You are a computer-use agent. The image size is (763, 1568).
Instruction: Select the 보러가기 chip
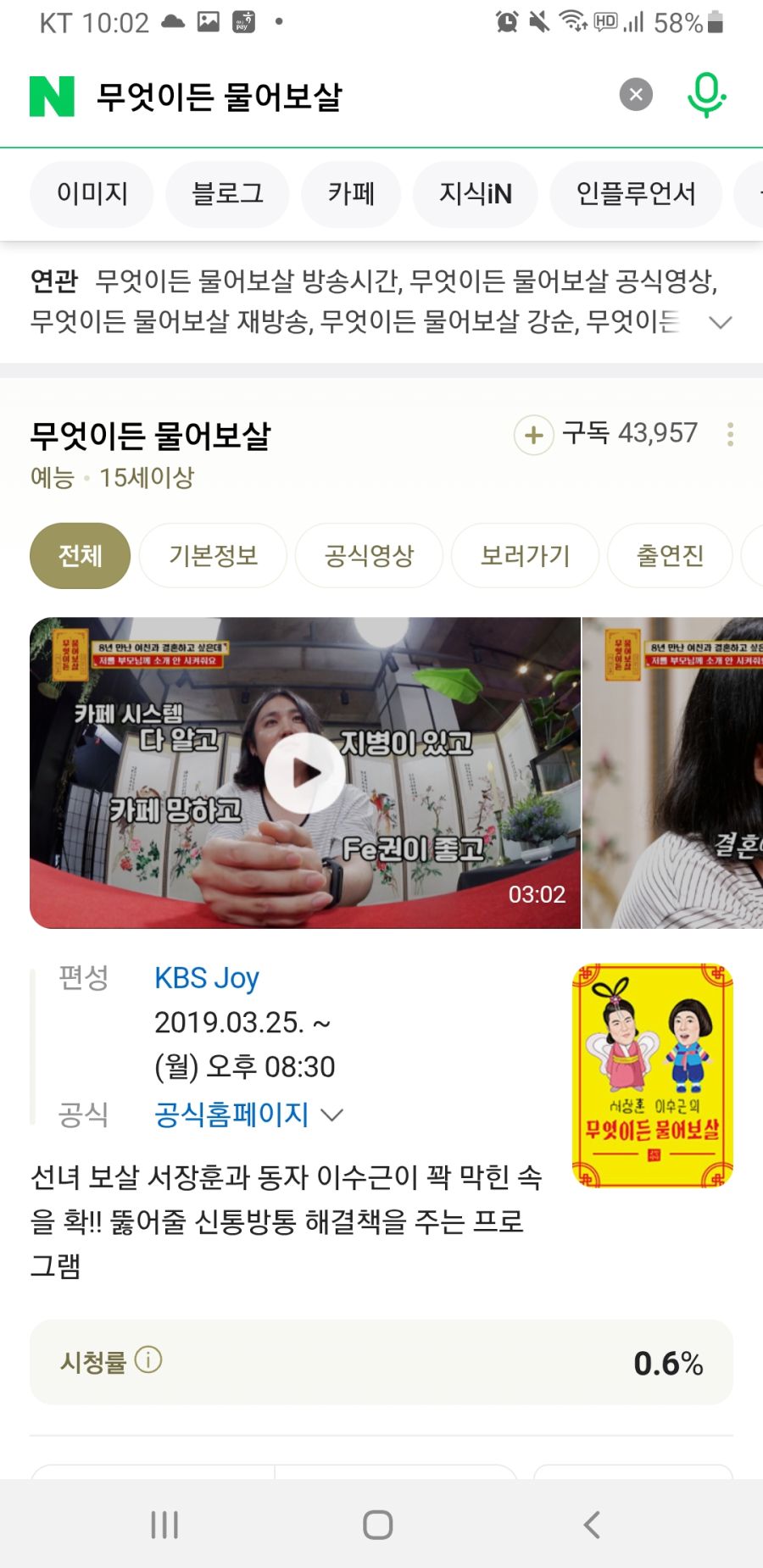(x=525, y=556)
